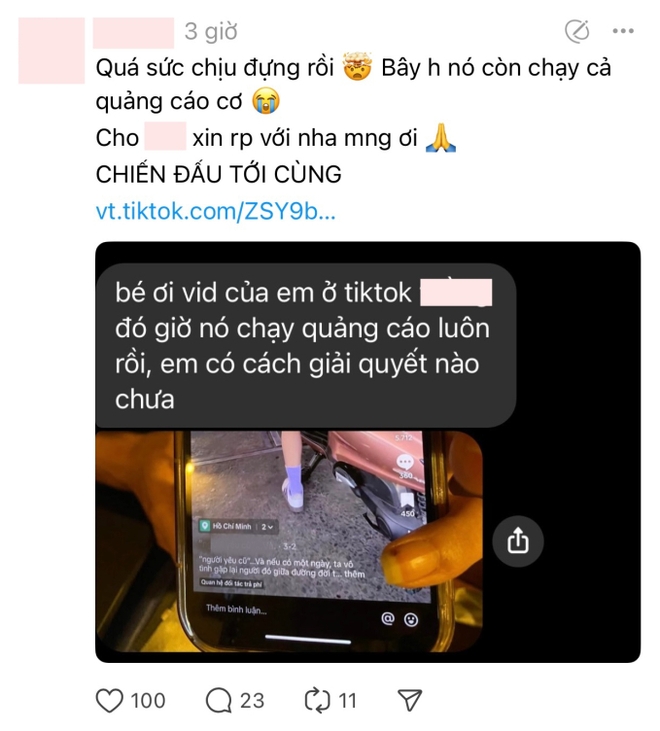
Task: Open the author's profile picture
Action: pos(51,50)
